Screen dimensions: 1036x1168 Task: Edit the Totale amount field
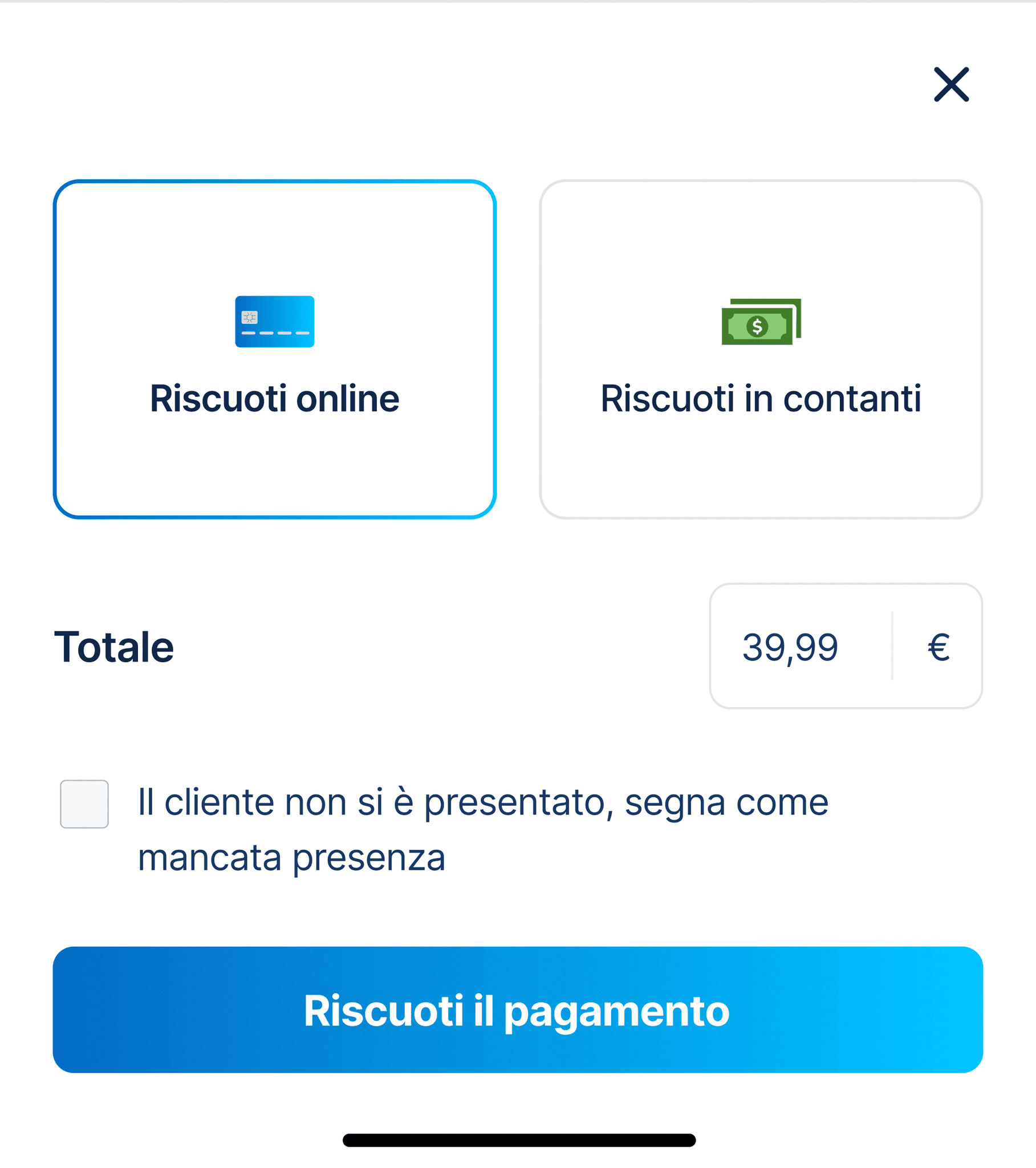[x=801, y=646]
